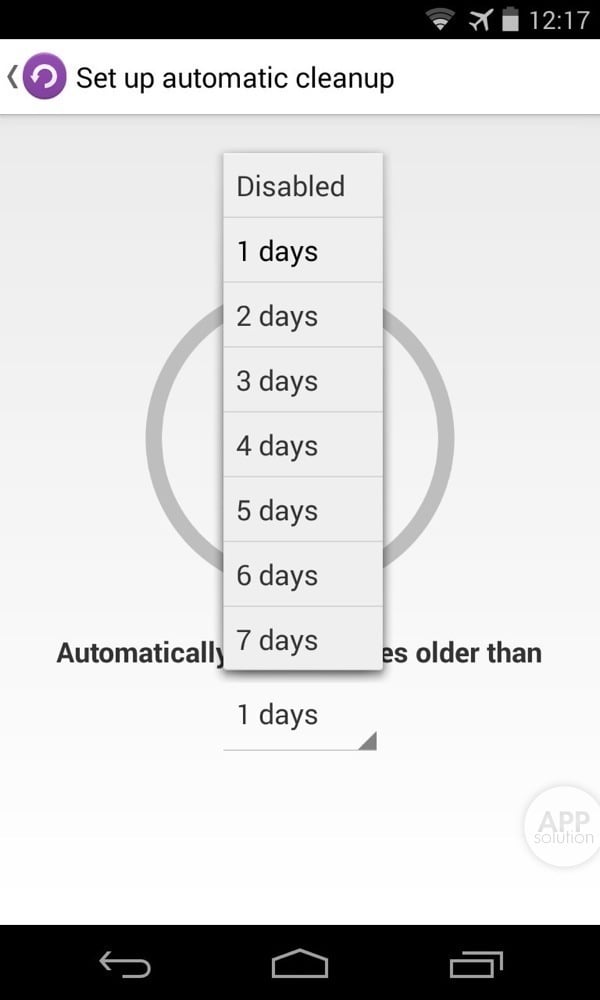Screen dimensions: 600x1000
Task: Select 2 days option
Action: [302, 316]
